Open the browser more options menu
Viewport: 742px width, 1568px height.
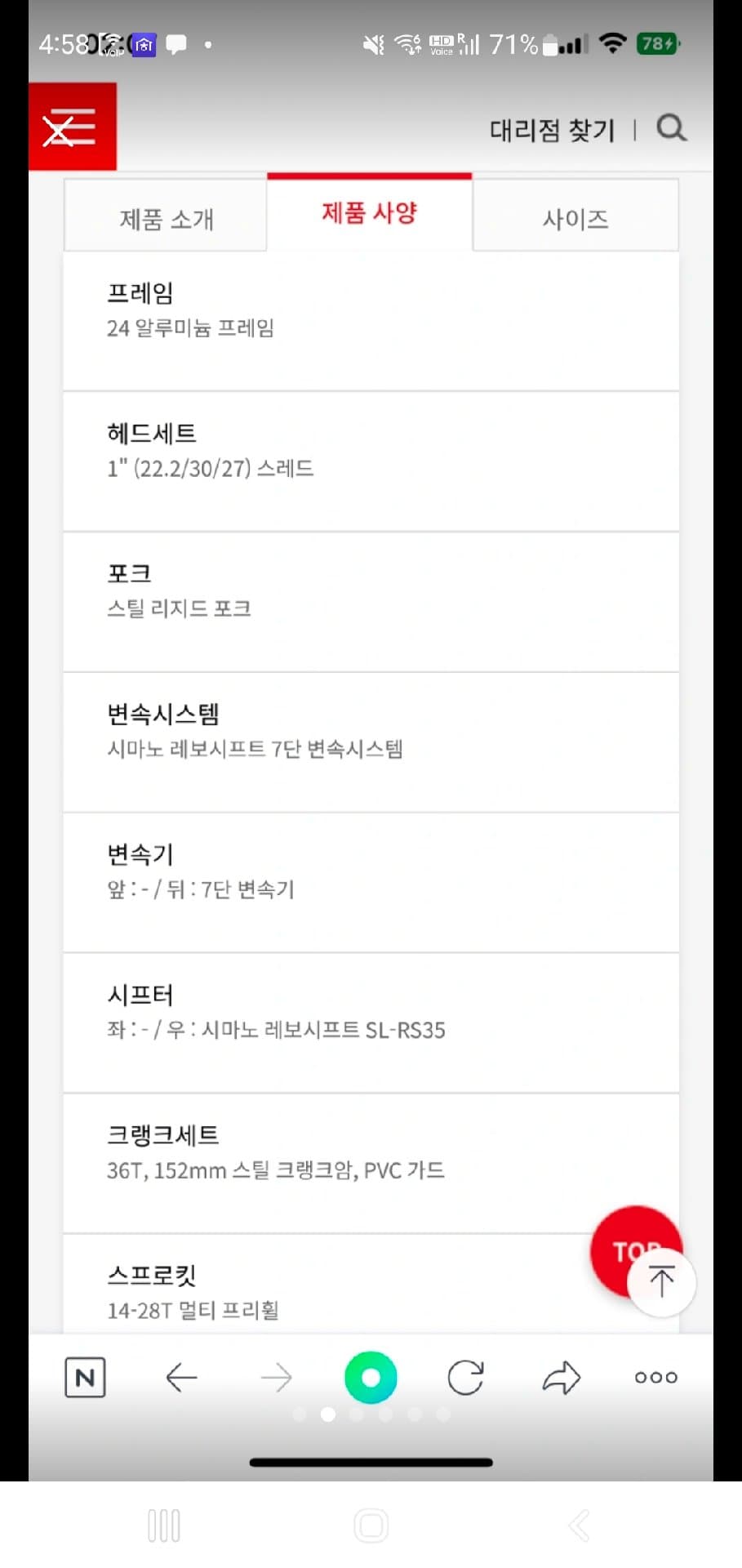[655, 1378]
